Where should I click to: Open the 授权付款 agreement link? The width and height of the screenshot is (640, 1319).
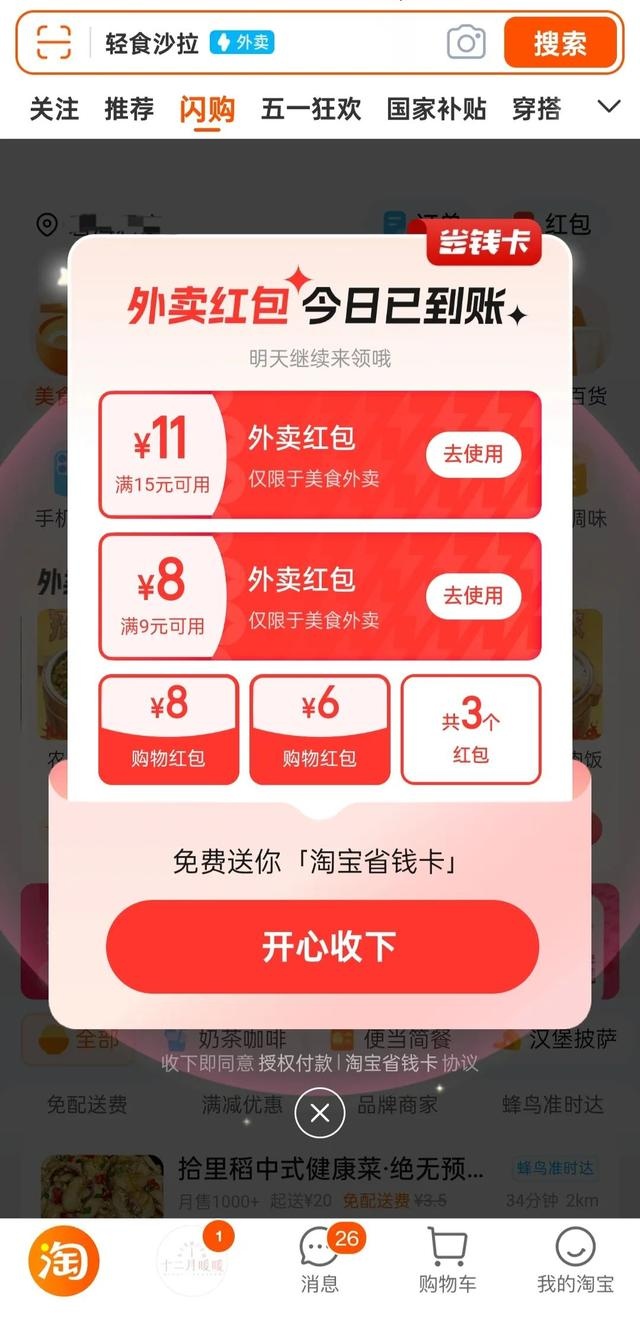pos(295,1063)
